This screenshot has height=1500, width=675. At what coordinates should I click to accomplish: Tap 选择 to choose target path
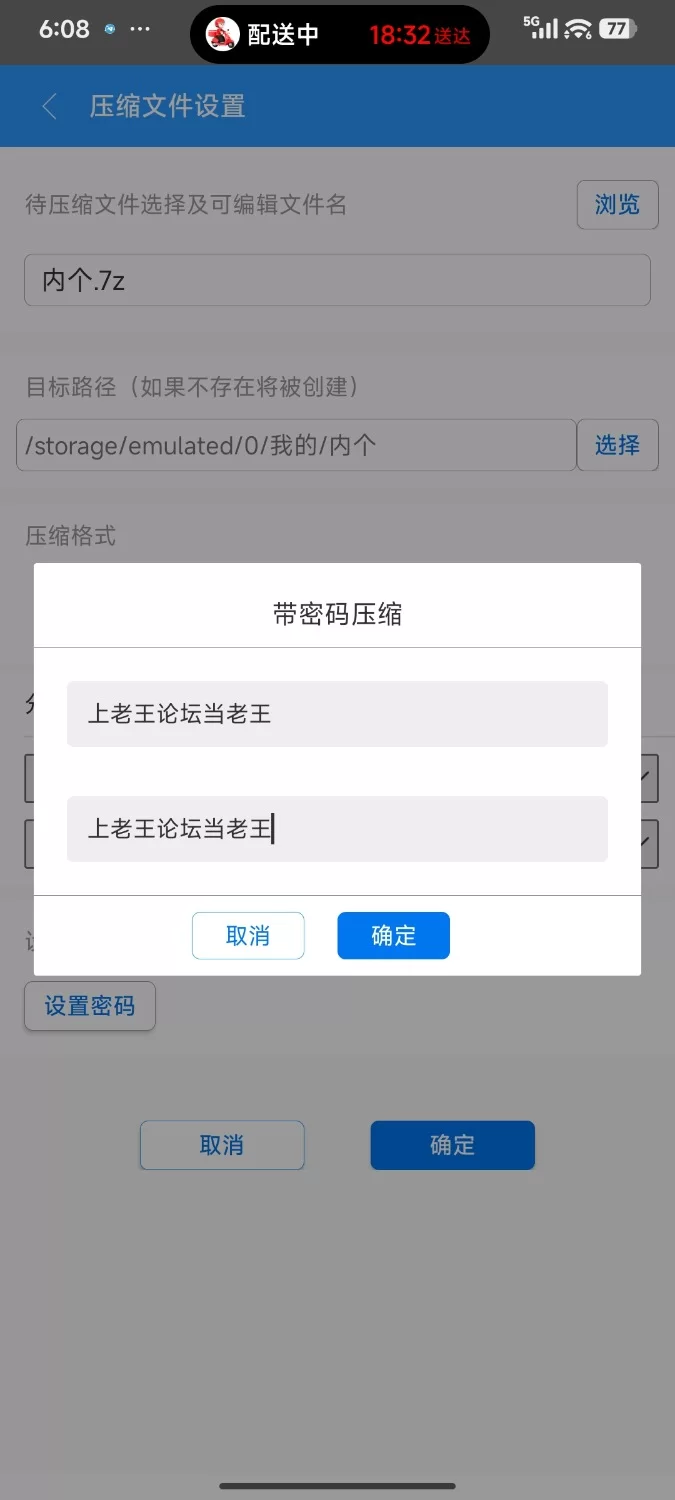coord(617,445)
